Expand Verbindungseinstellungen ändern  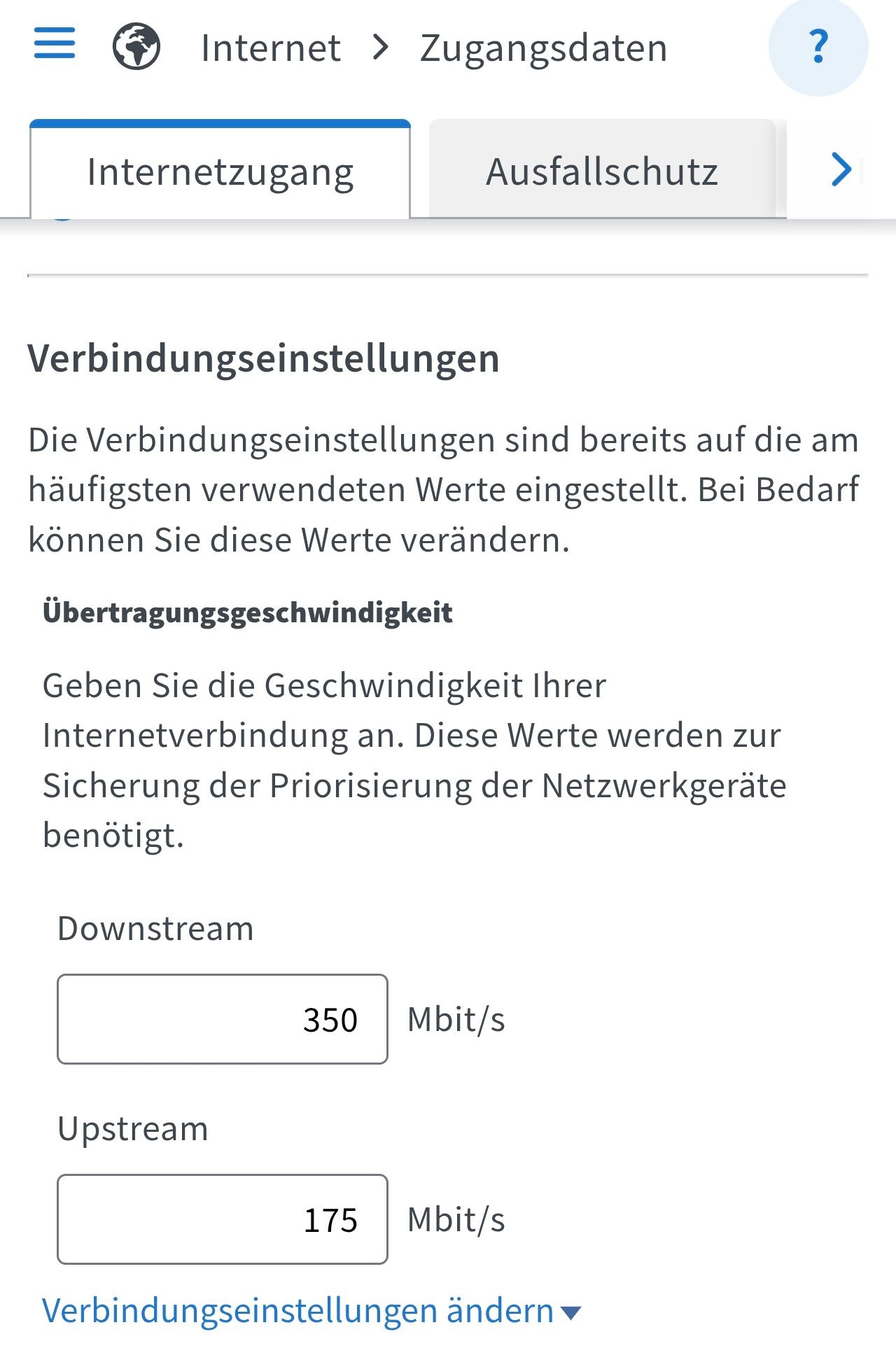point(311,1310)
